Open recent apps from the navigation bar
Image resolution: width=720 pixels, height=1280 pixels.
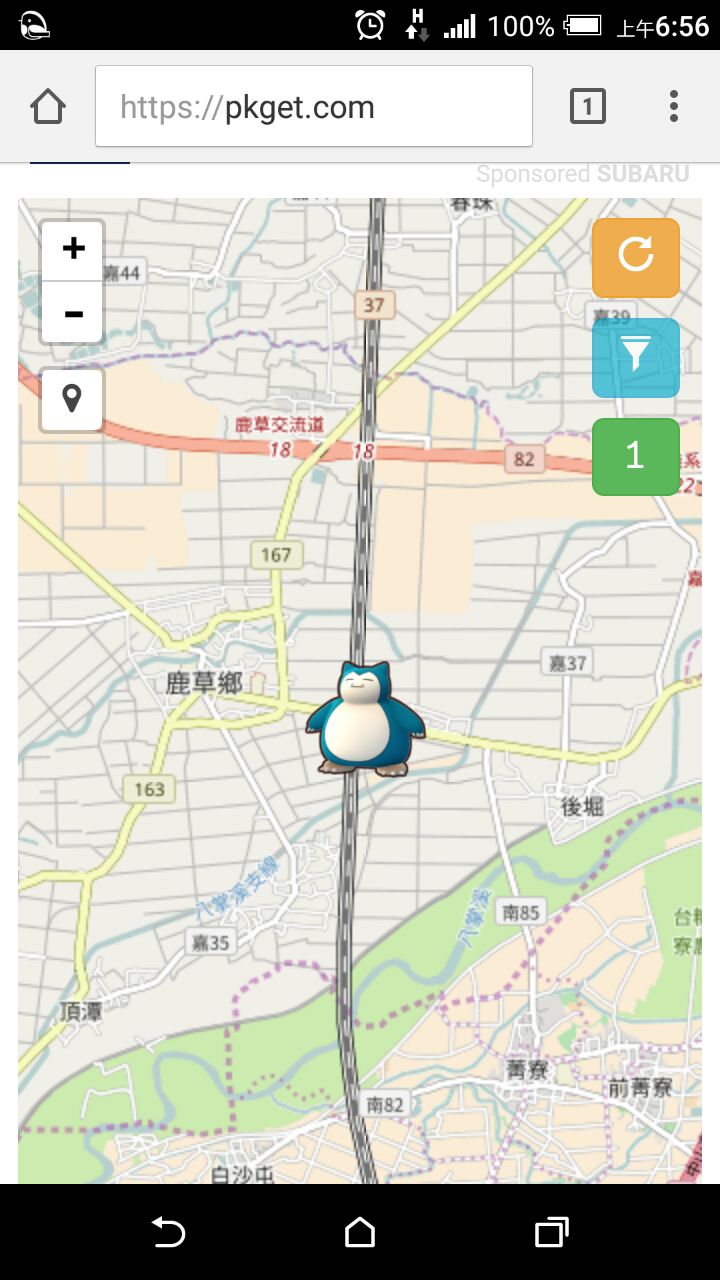[551, 1232]
